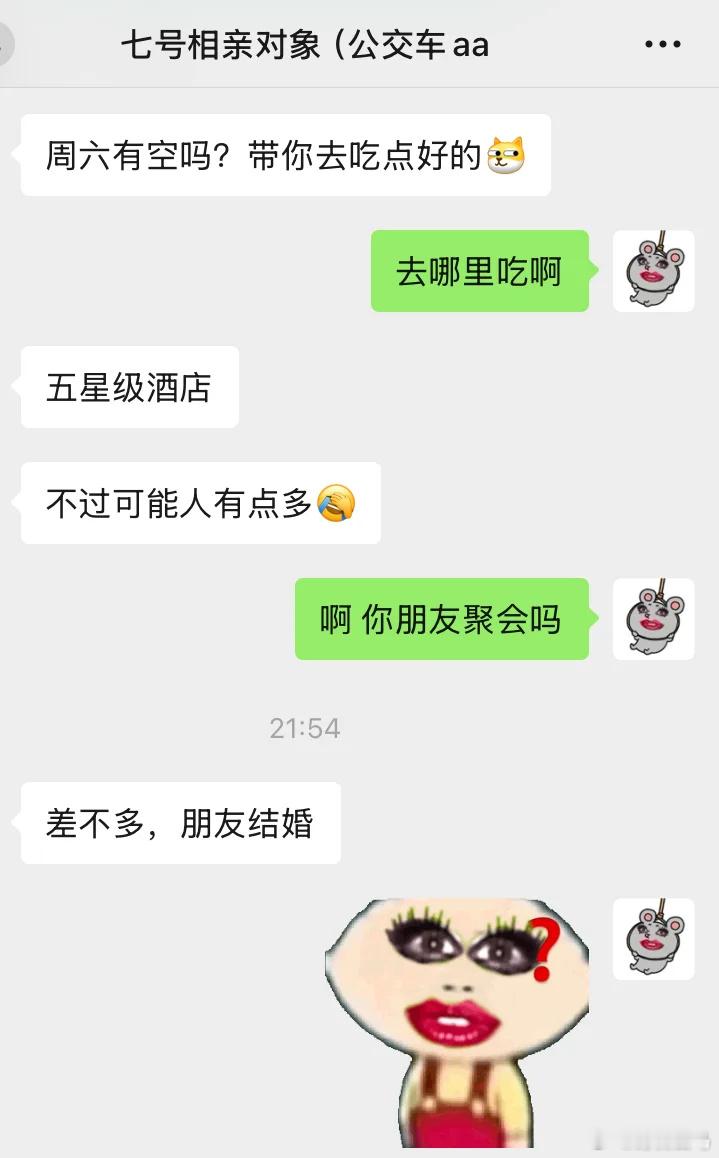Open sender avatar beside 去哪里吃啊 message
719x1158 pixels.
point(653,271)
